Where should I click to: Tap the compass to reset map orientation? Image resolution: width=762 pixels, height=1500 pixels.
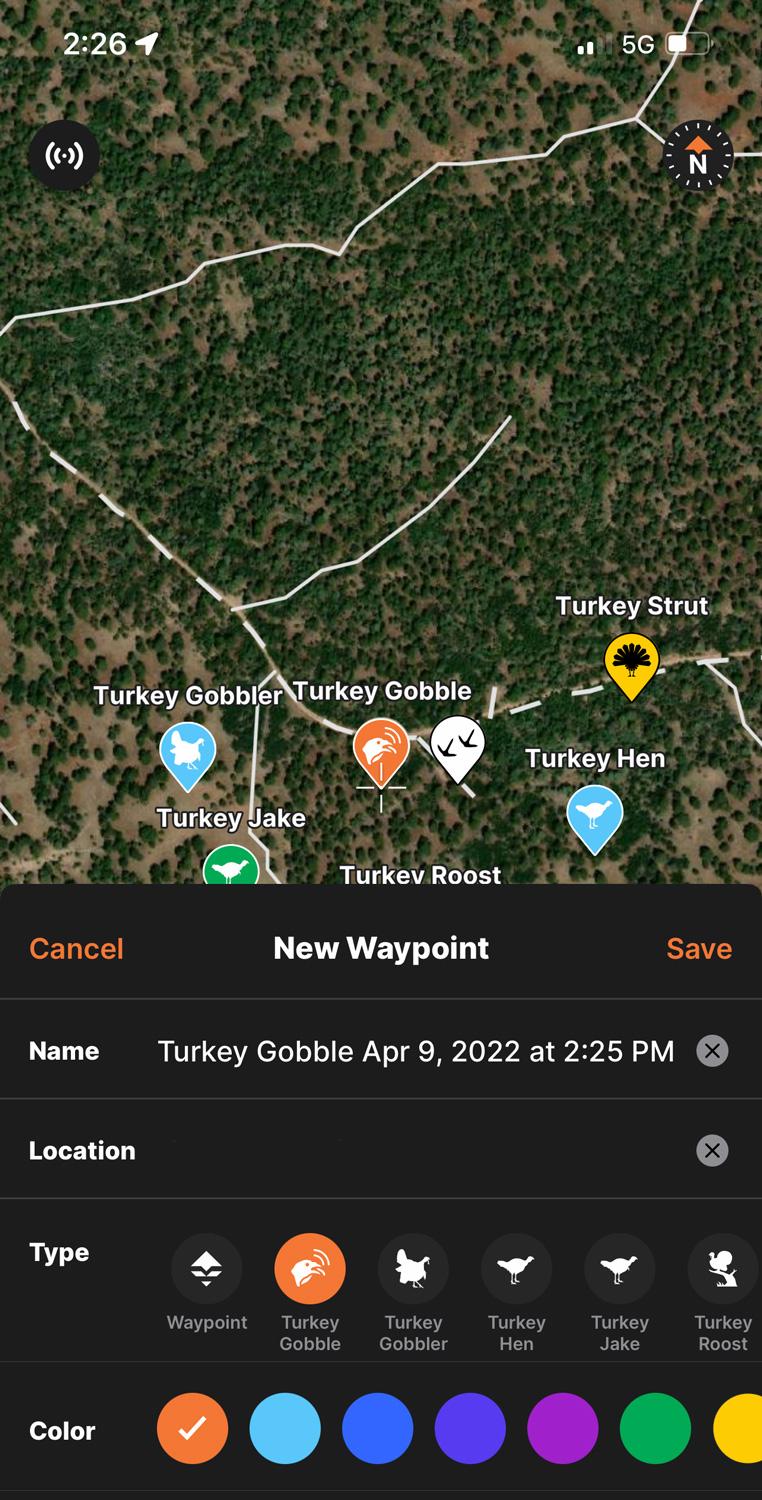pyautogui.click(x=698, y=156)
